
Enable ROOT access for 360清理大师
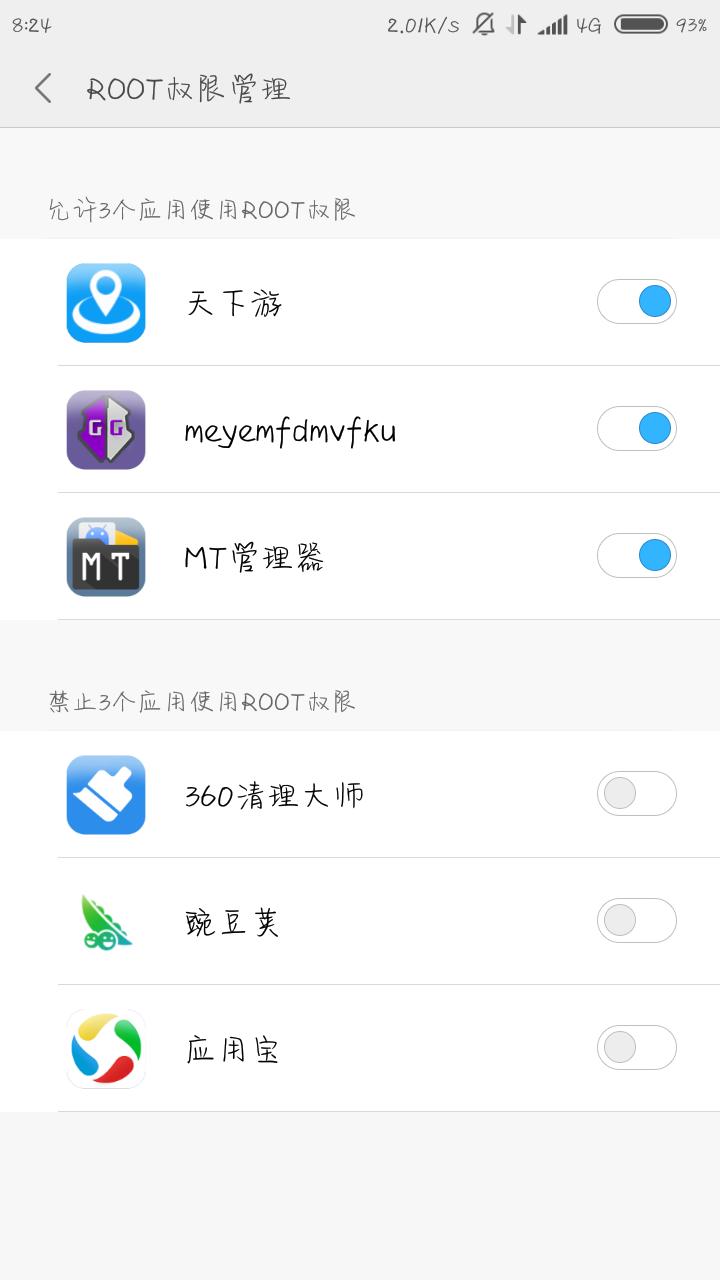[x=637, y=793]
